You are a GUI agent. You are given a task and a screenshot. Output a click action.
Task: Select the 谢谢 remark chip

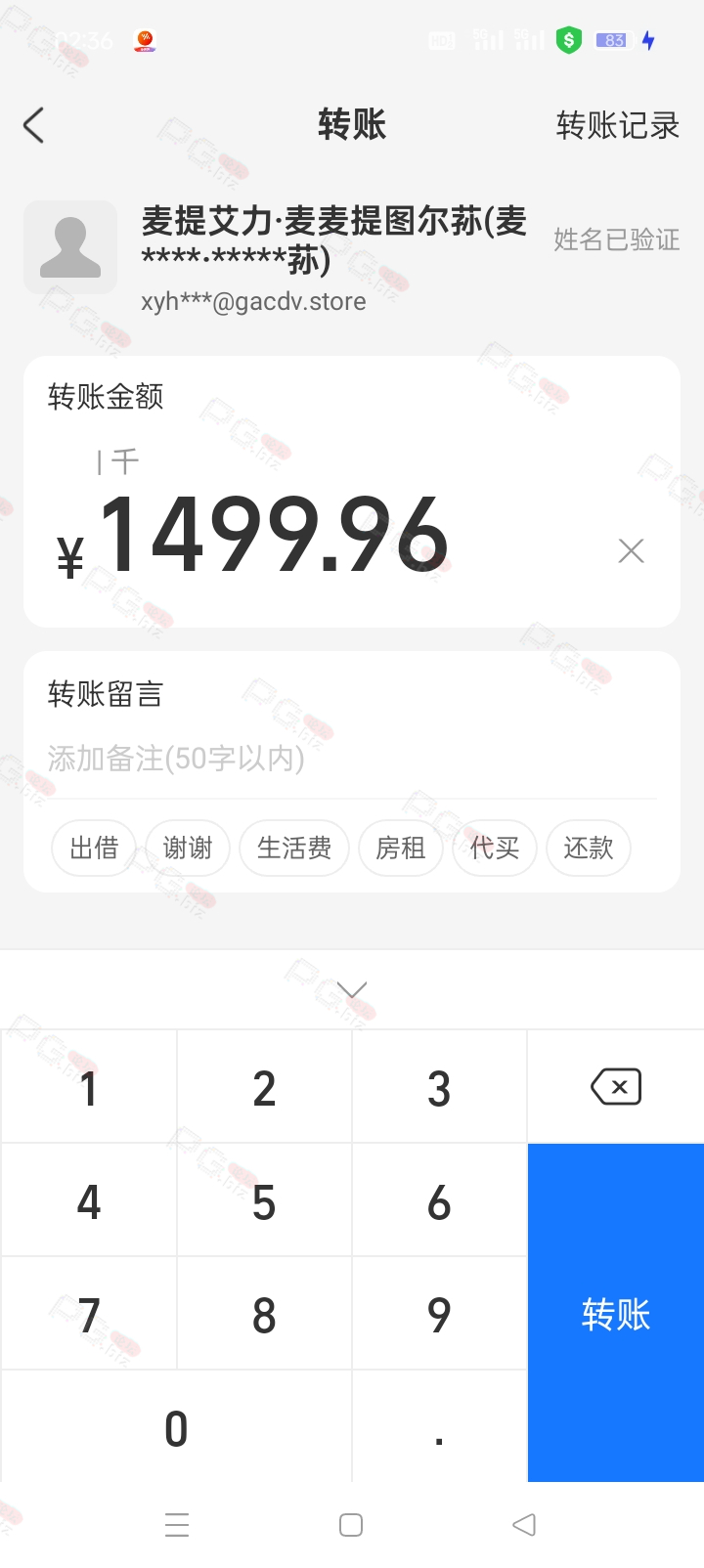[x=188, y=848]
